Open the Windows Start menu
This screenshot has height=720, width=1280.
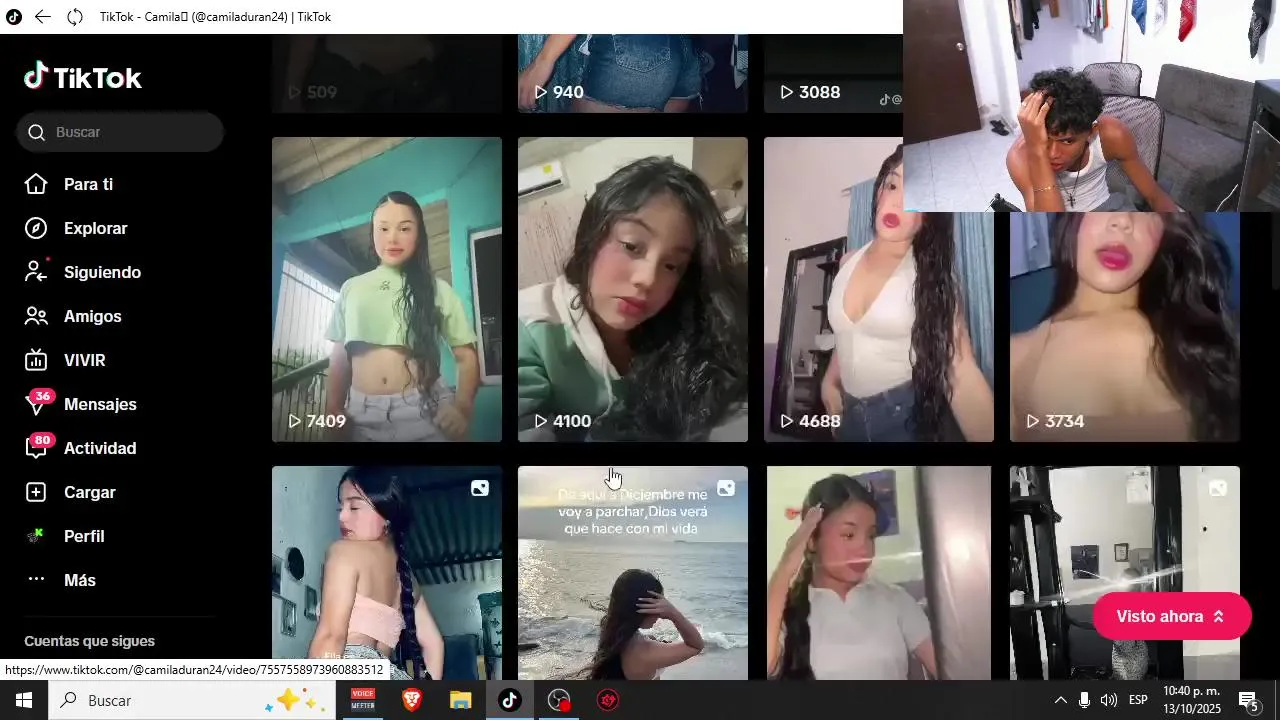tap(23, 700)
